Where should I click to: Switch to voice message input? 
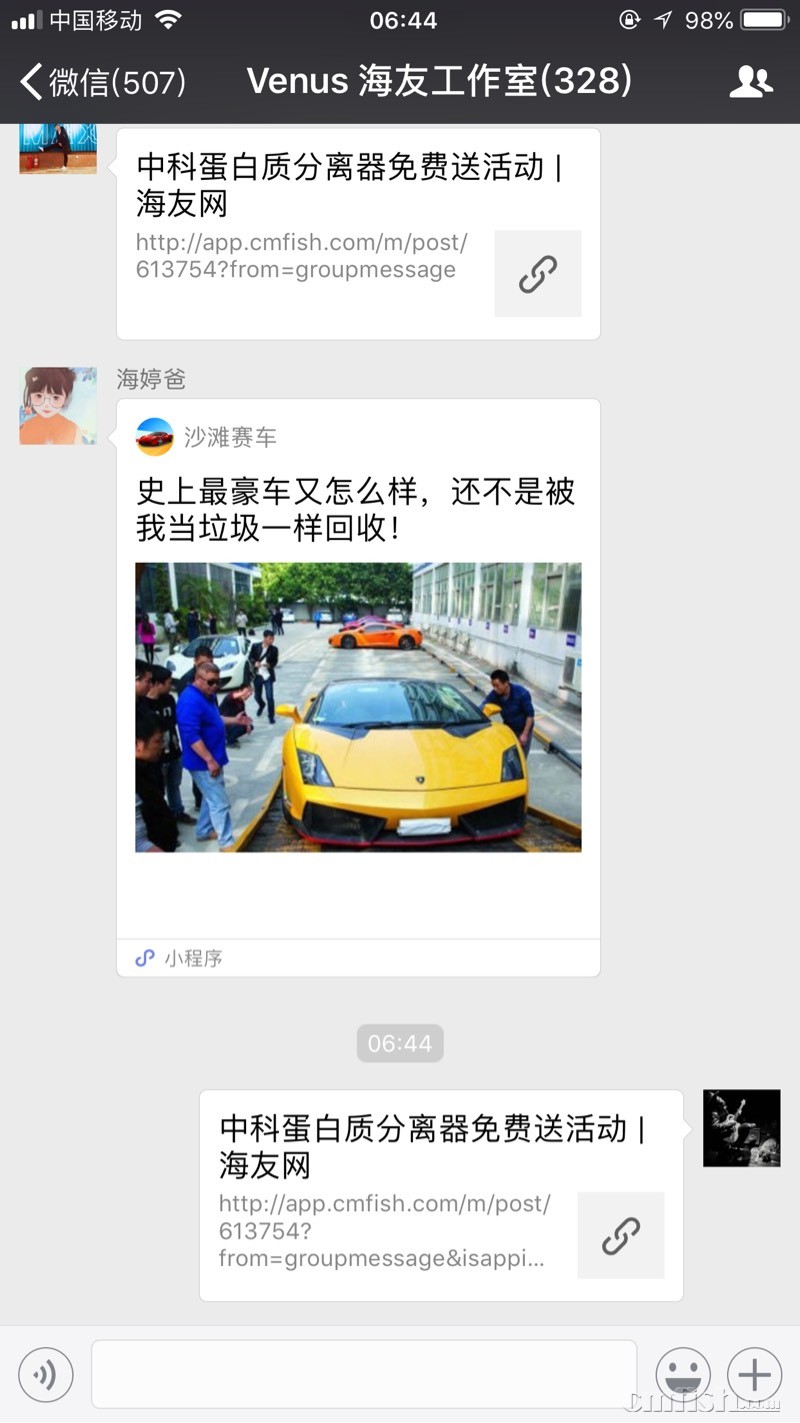46,1375
